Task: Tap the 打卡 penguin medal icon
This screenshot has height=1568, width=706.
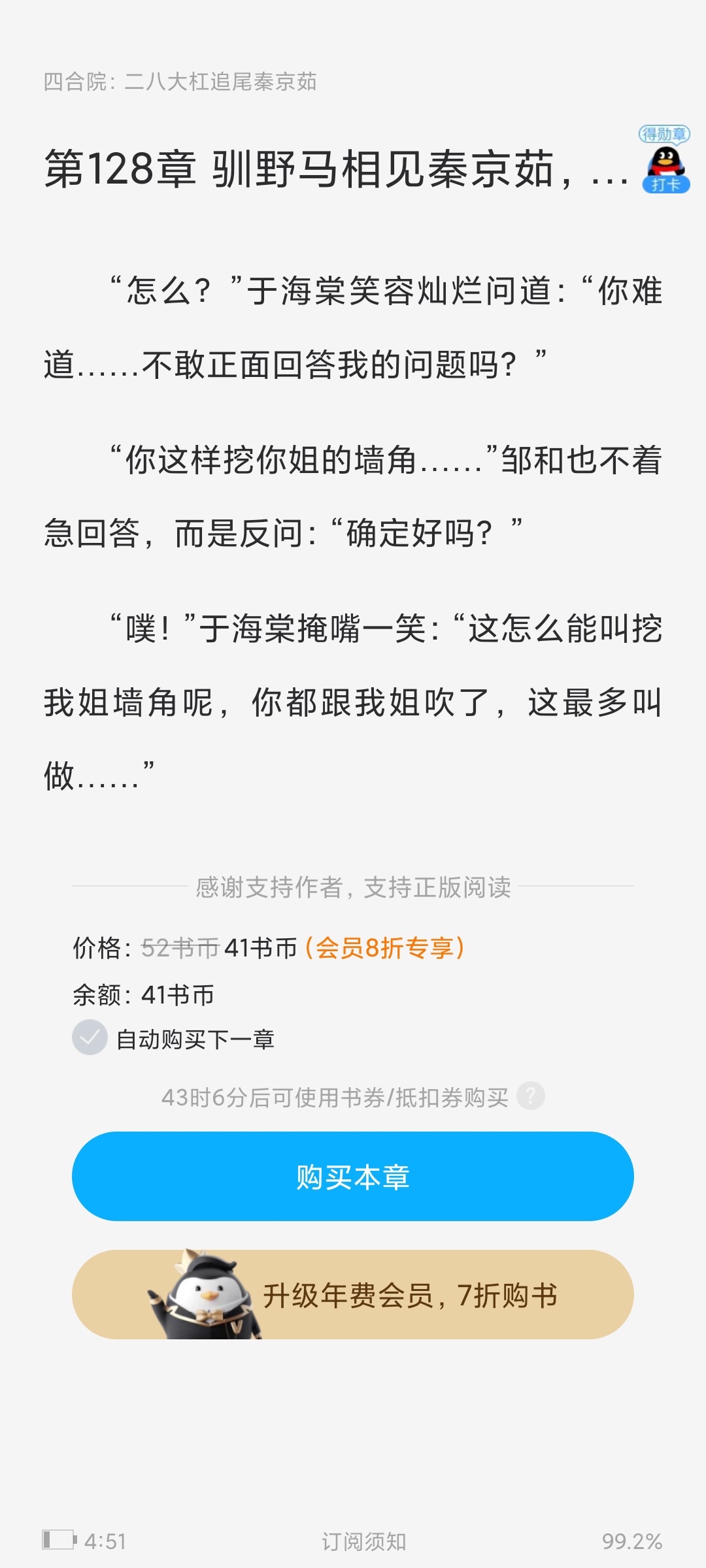Action: click(x=665, y=162)
